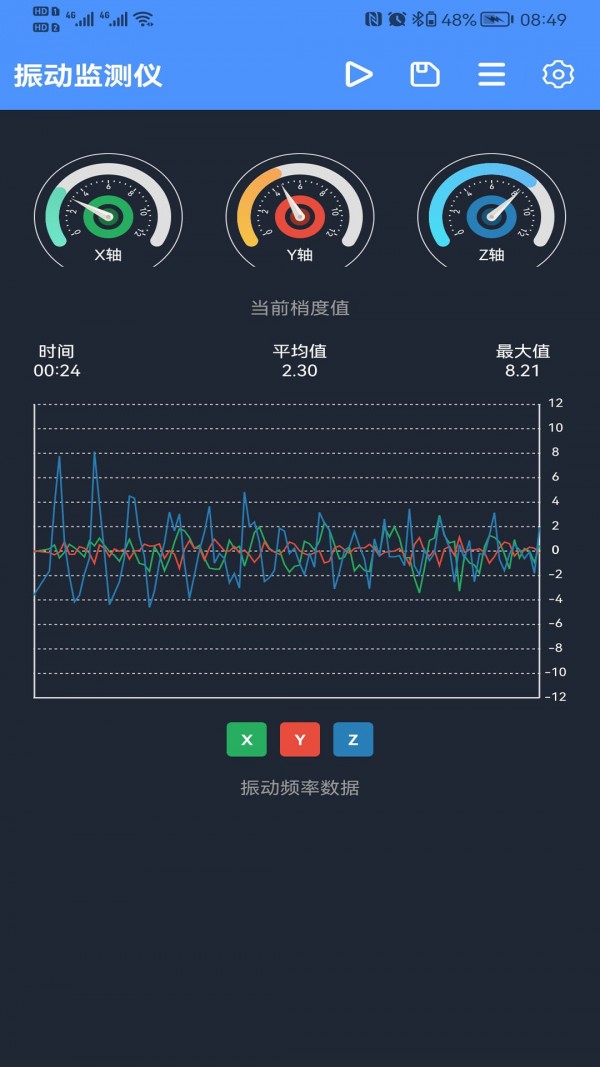Open the hamburger list menu

click(x=491, y=75)
